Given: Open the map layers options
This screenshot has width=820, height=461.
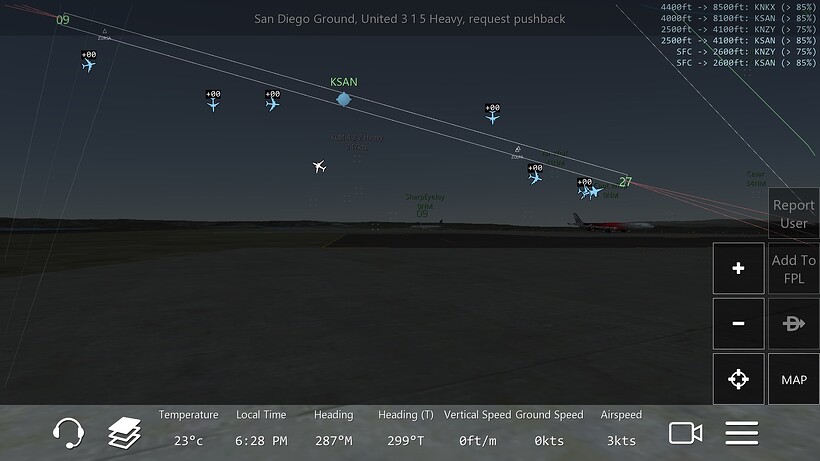Looking at the screenshot, I should 125,433.
